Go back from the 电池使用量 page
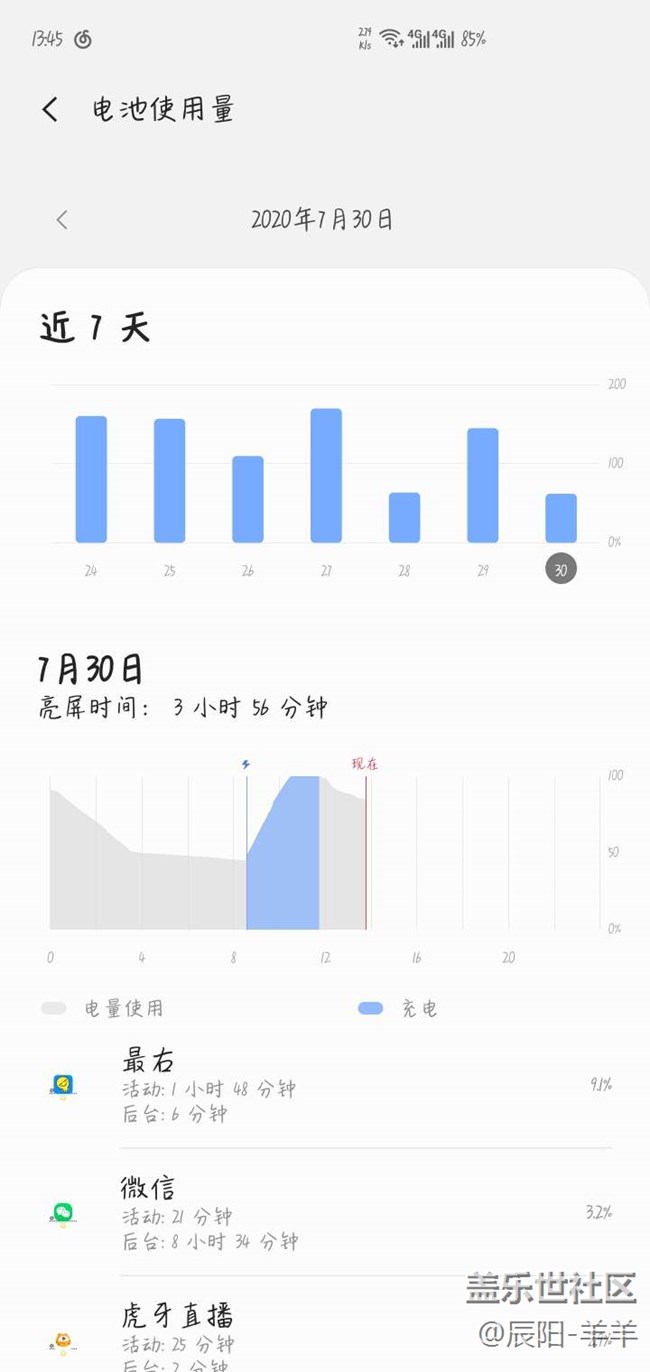The image size is (650, 1372). click(50, 109)
